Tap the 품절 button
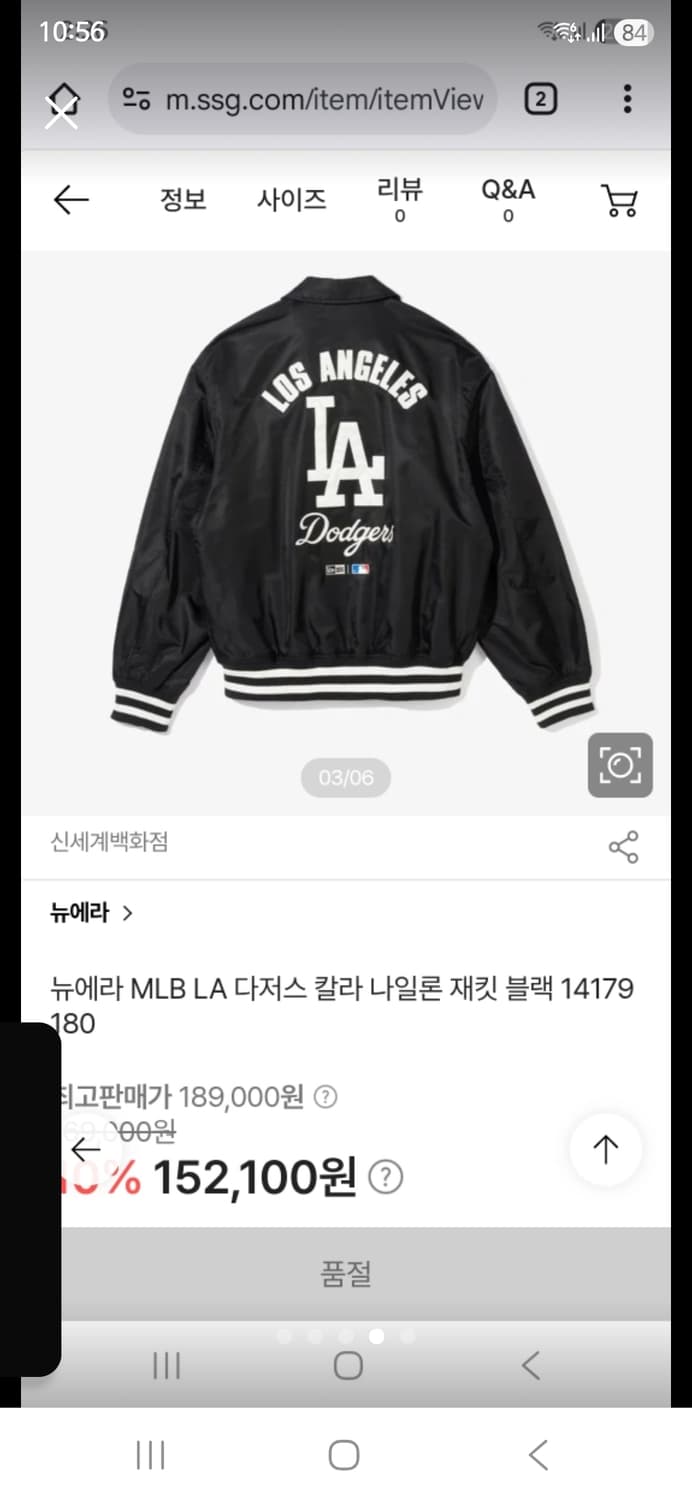The height and width of the screenshot is (1500, 692). [x=346, y=1274]
